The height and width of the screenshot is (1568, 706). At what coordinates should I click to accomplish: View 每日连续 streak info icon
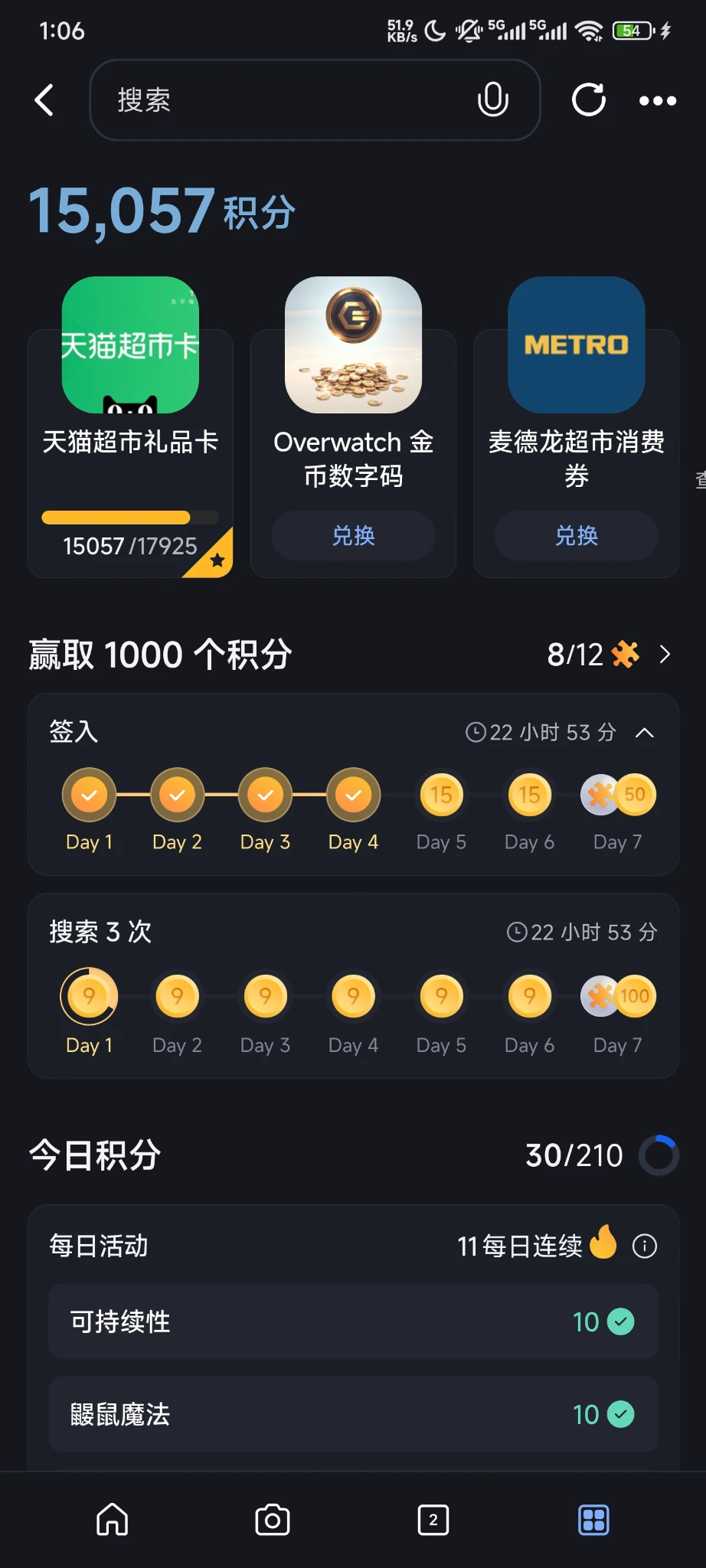[x=645, y=1246]
